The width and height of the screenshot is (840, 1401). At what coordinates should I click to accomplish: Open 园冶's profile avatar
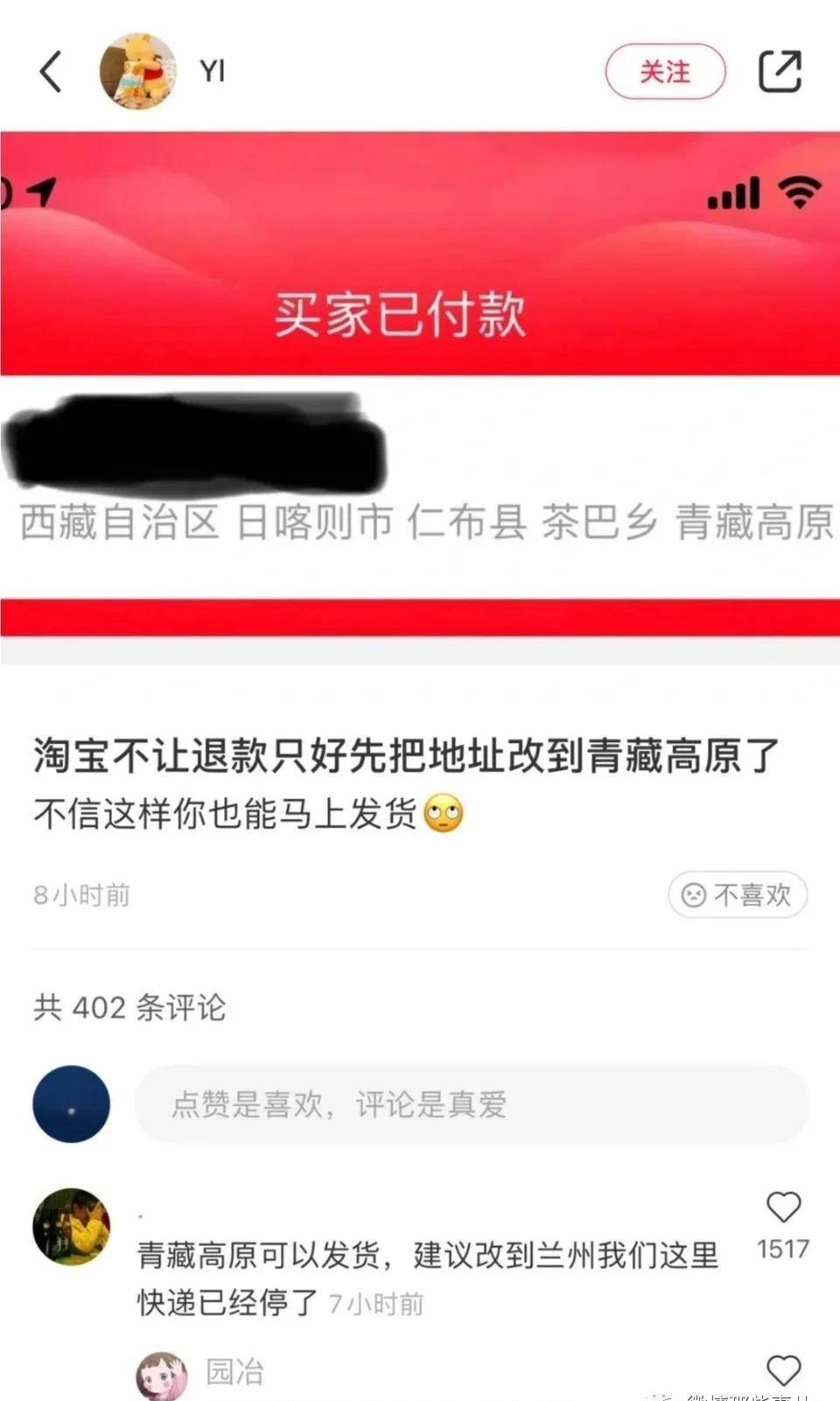pos(162,1375)
